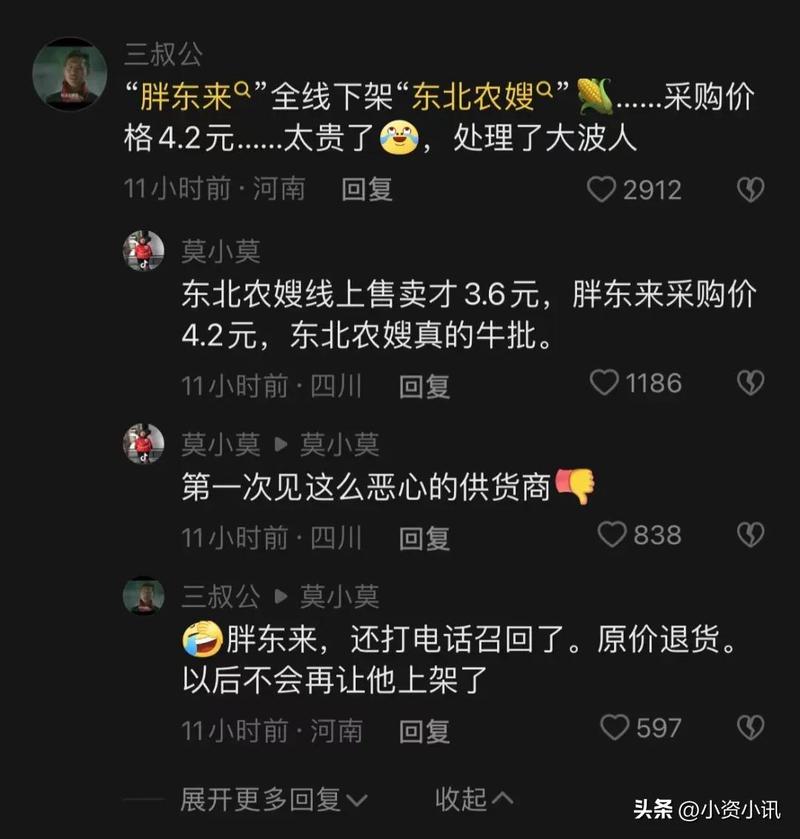Reply to 莫小莫's comment about 线上售卖才3.6元
Screen dimensions: 800x839
point(424,385)
